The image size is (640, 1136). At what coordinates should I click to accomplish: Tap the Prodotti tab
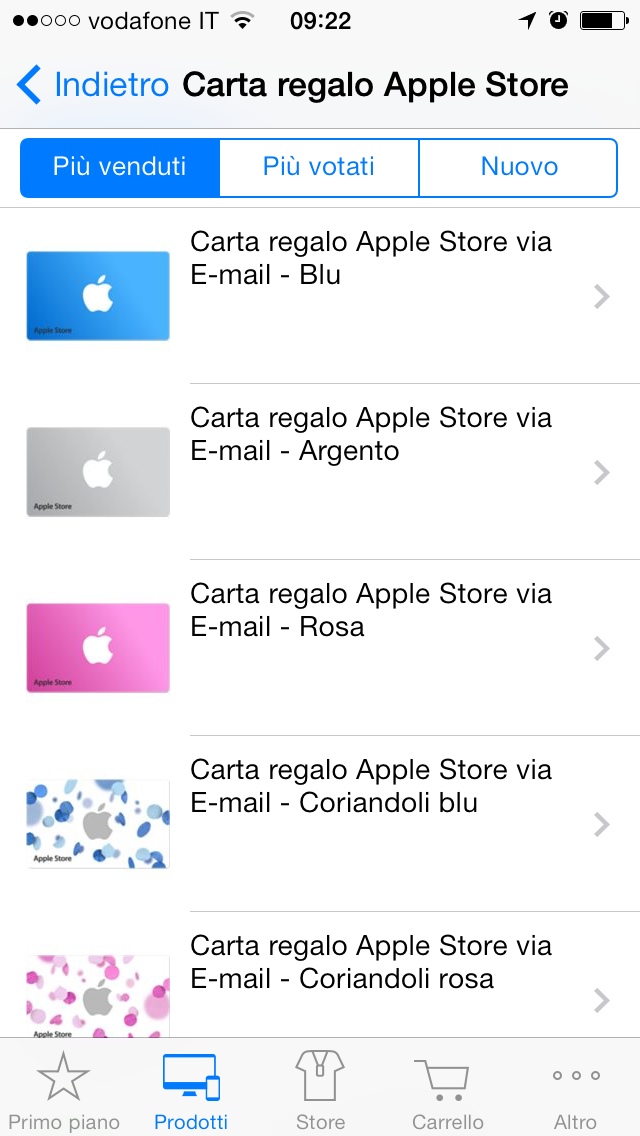[x=191, y=1090]
